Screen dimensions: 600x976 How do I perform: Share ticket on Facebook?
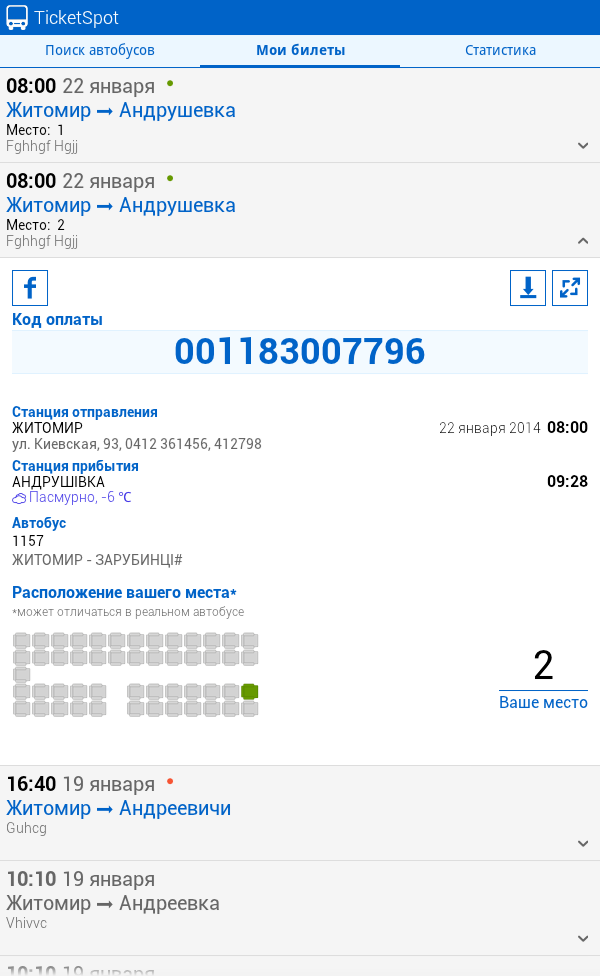coord(30,289)
